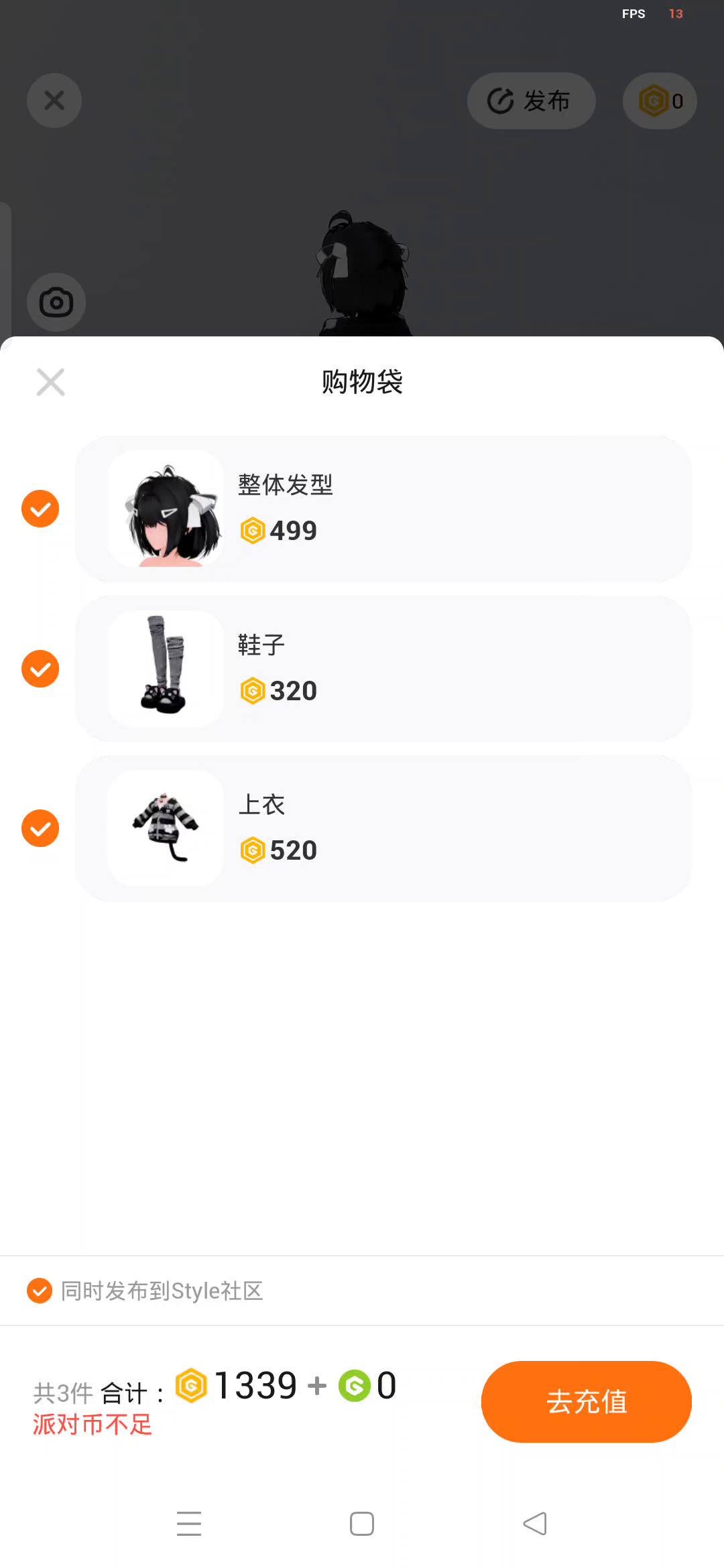Viewport: 724px width, 1568px height.
Task: Uncheck the 整体发型 item
Action: [40, 509]
